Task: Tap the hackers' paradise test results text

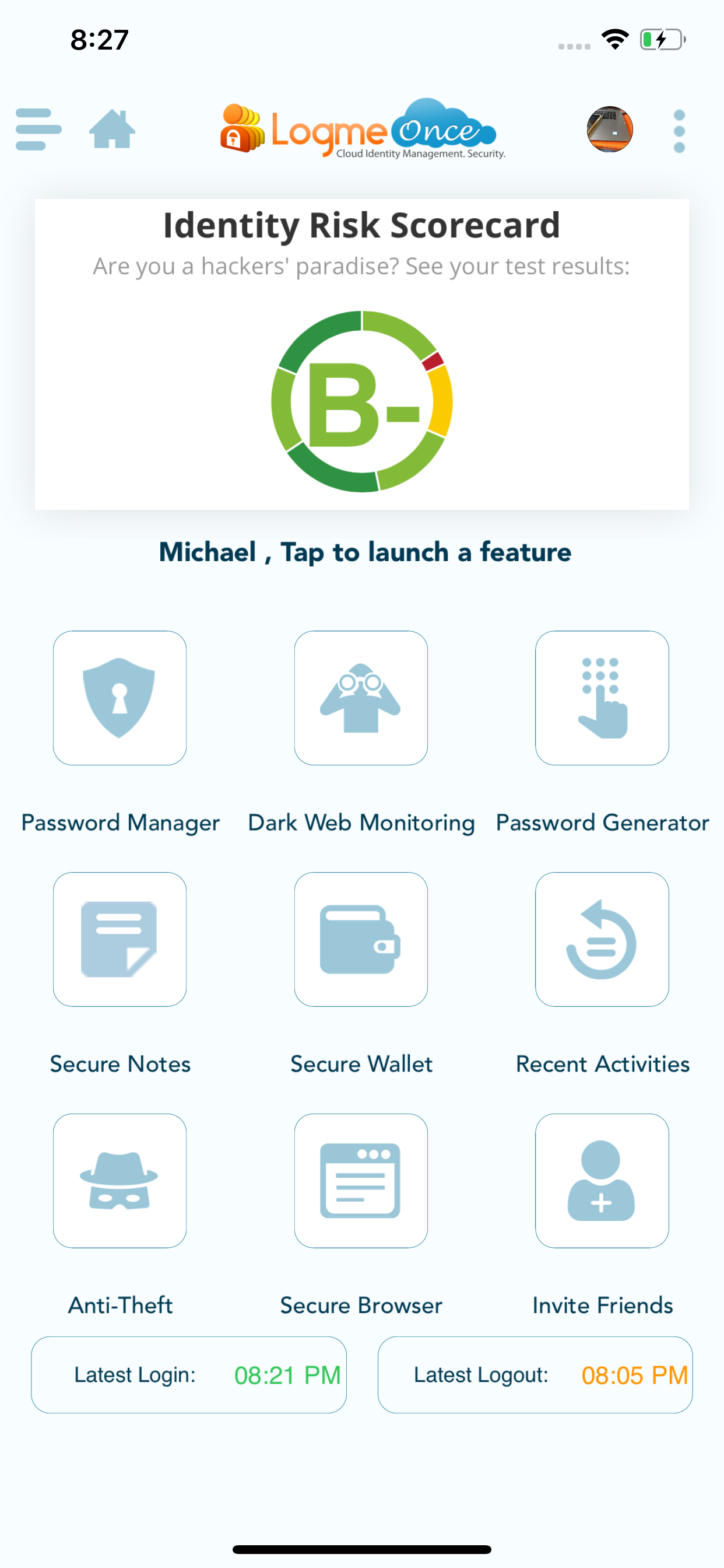Action: click(362, 266)
